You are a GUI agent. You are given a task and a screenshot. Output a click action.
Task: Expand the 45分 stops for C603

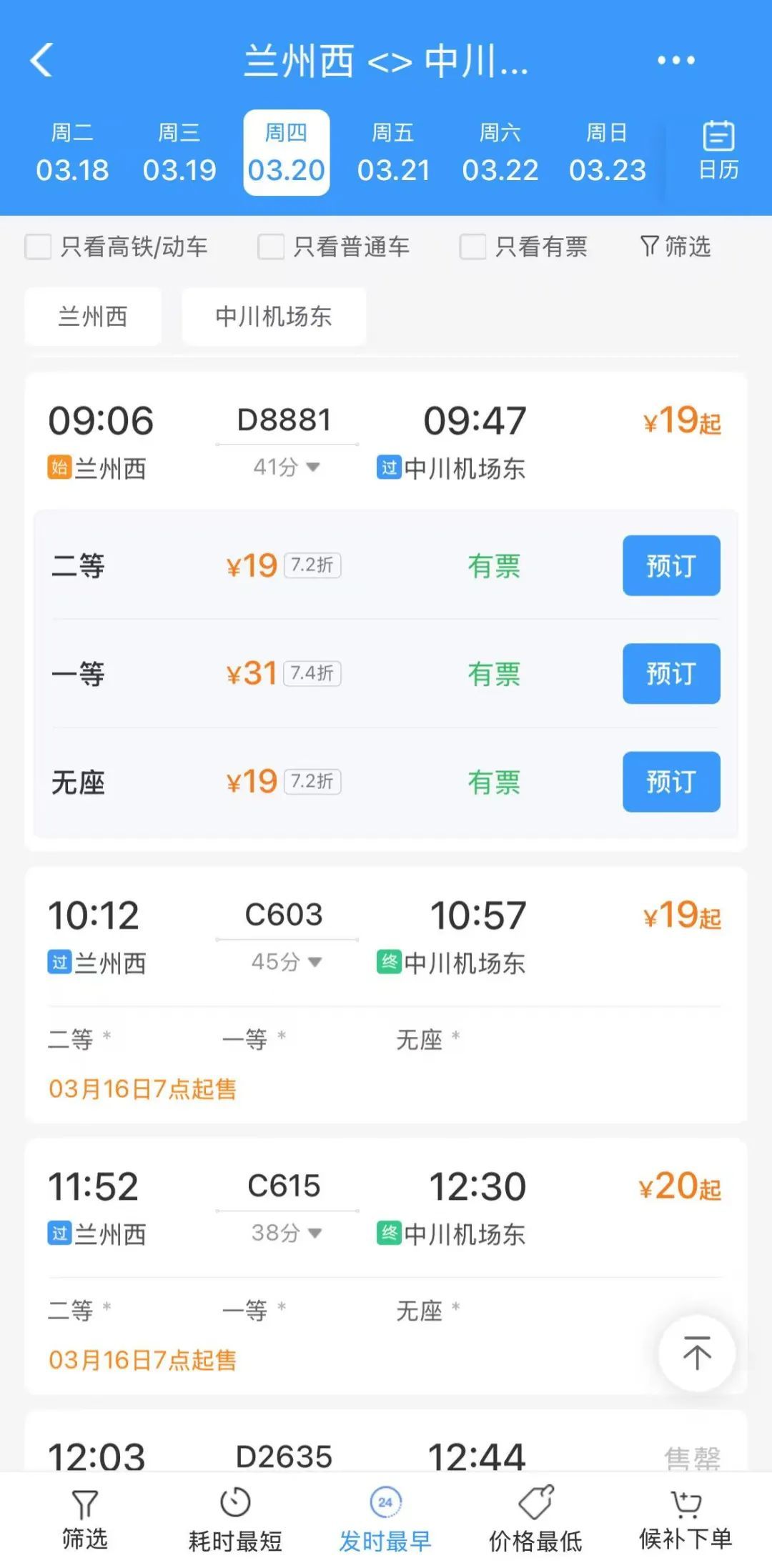pos(287,962)
